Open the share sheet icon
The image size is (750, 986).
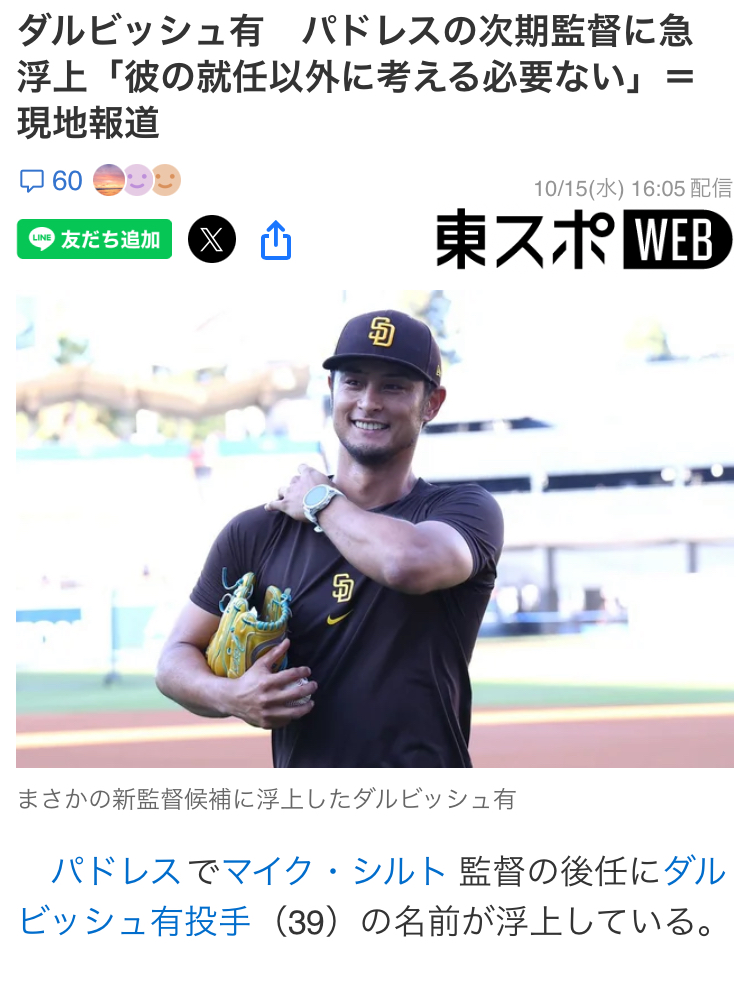point(275,241)
